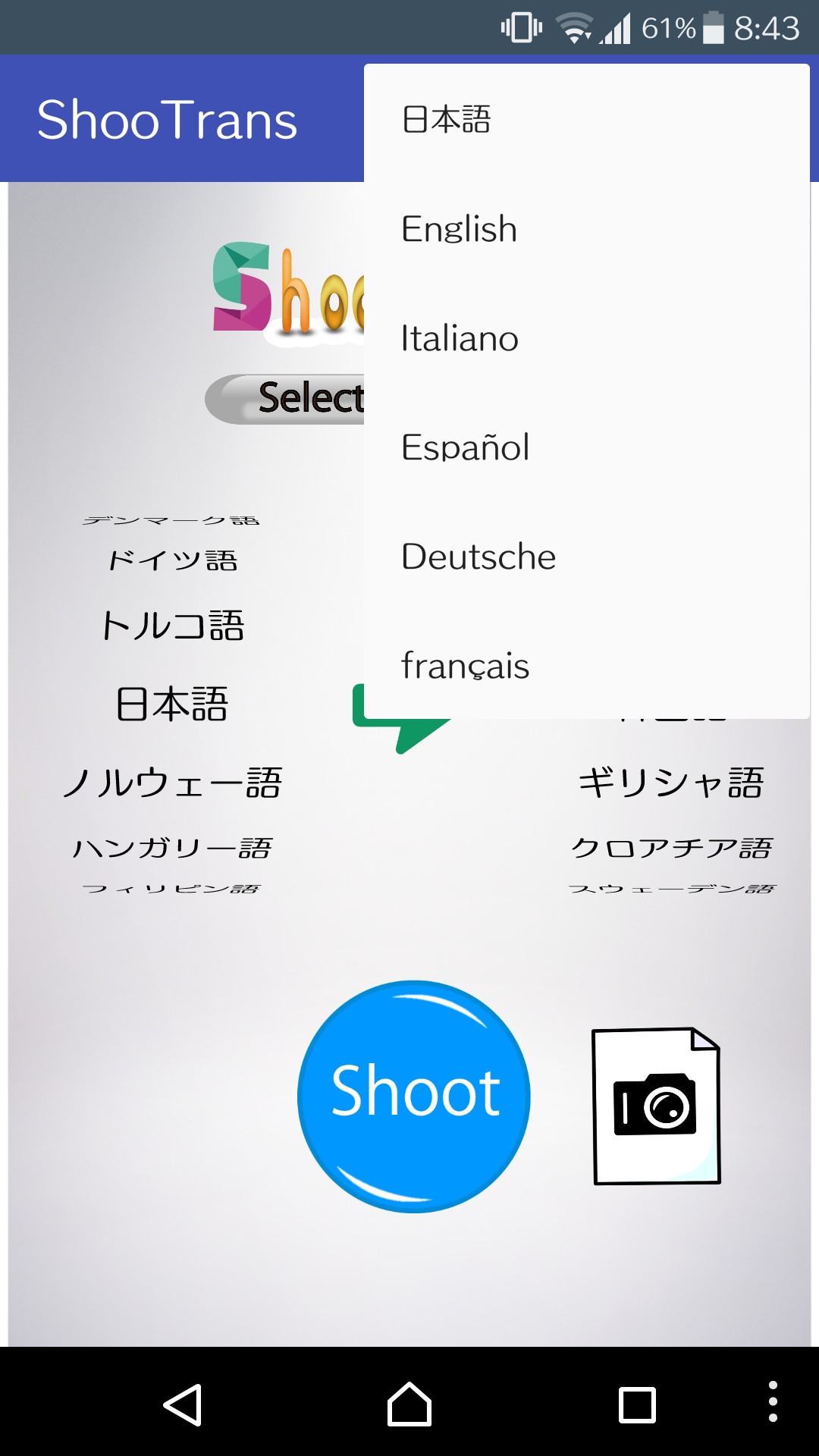Image resolution: width=819 pixels, height=1456 pixels.
Task: Select français from the language menu
Action: (586, 666)
